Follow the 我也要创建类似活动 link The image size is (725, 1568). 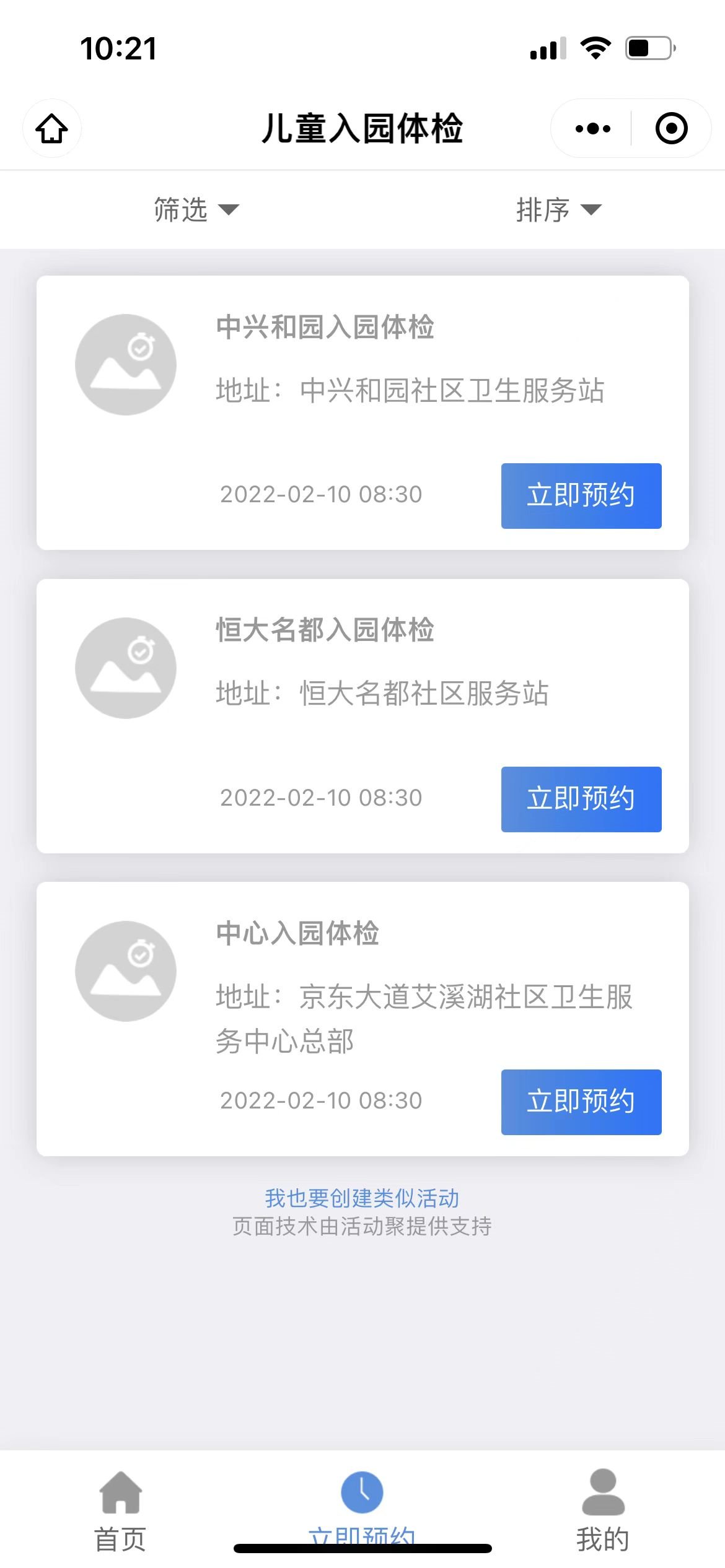pyautogui.click(x=362, y=1198)
